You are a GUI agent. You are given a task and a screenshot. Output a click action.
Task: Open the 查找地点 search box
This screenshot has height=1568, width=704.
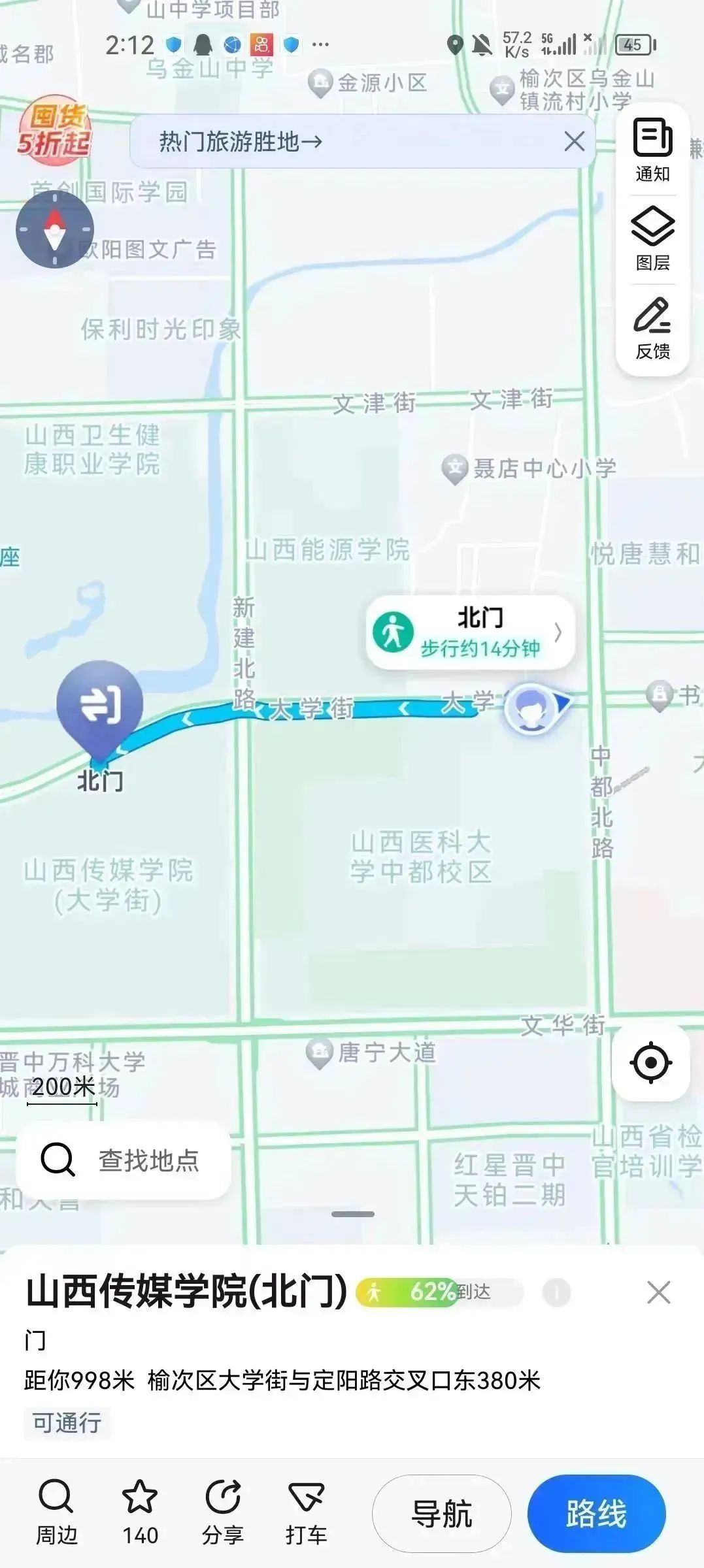tap(124, 1160)
